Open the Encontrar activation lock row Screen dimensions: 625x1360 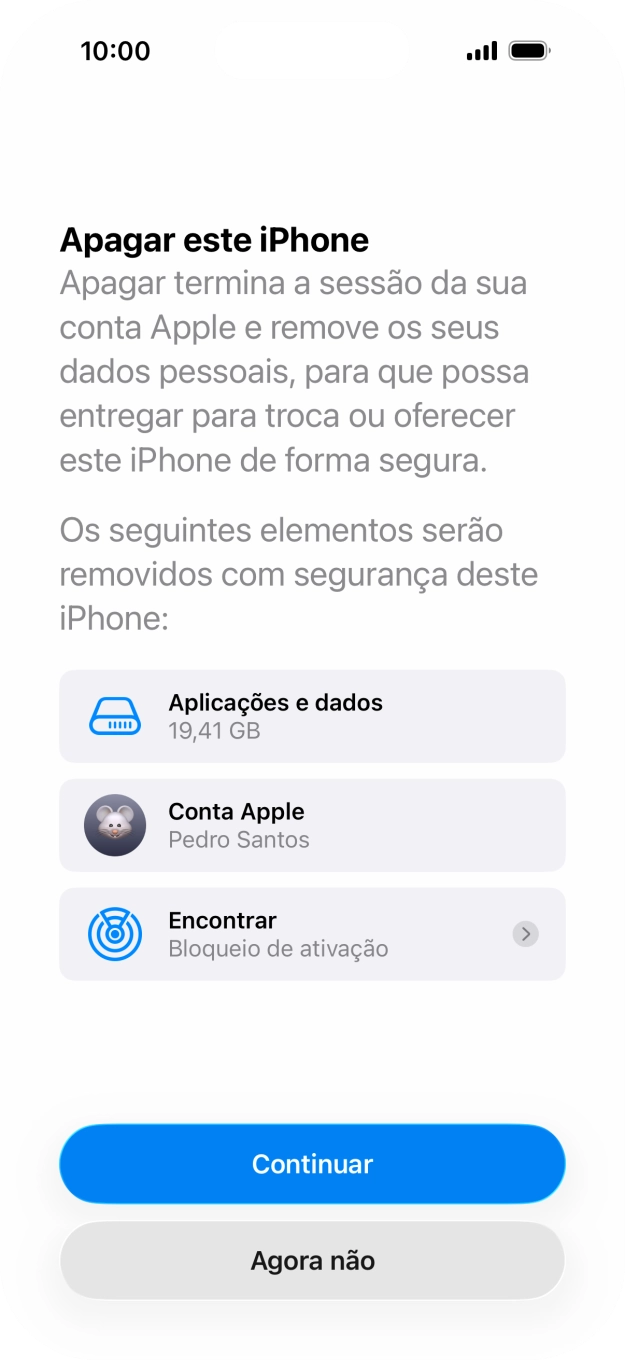coord(312,934)
